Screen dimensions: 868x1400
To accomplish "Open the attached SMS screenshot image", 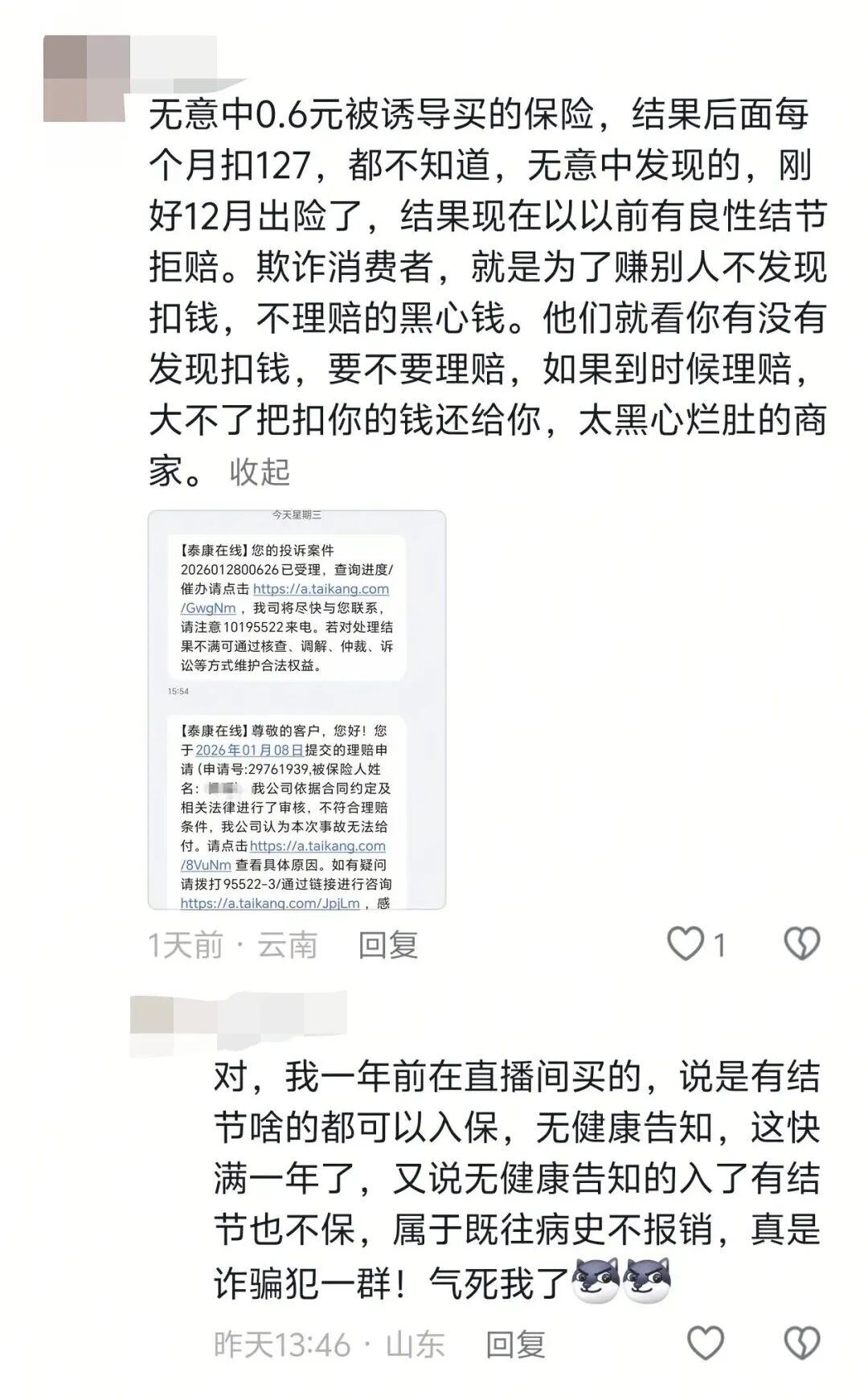I will [297, 710].
